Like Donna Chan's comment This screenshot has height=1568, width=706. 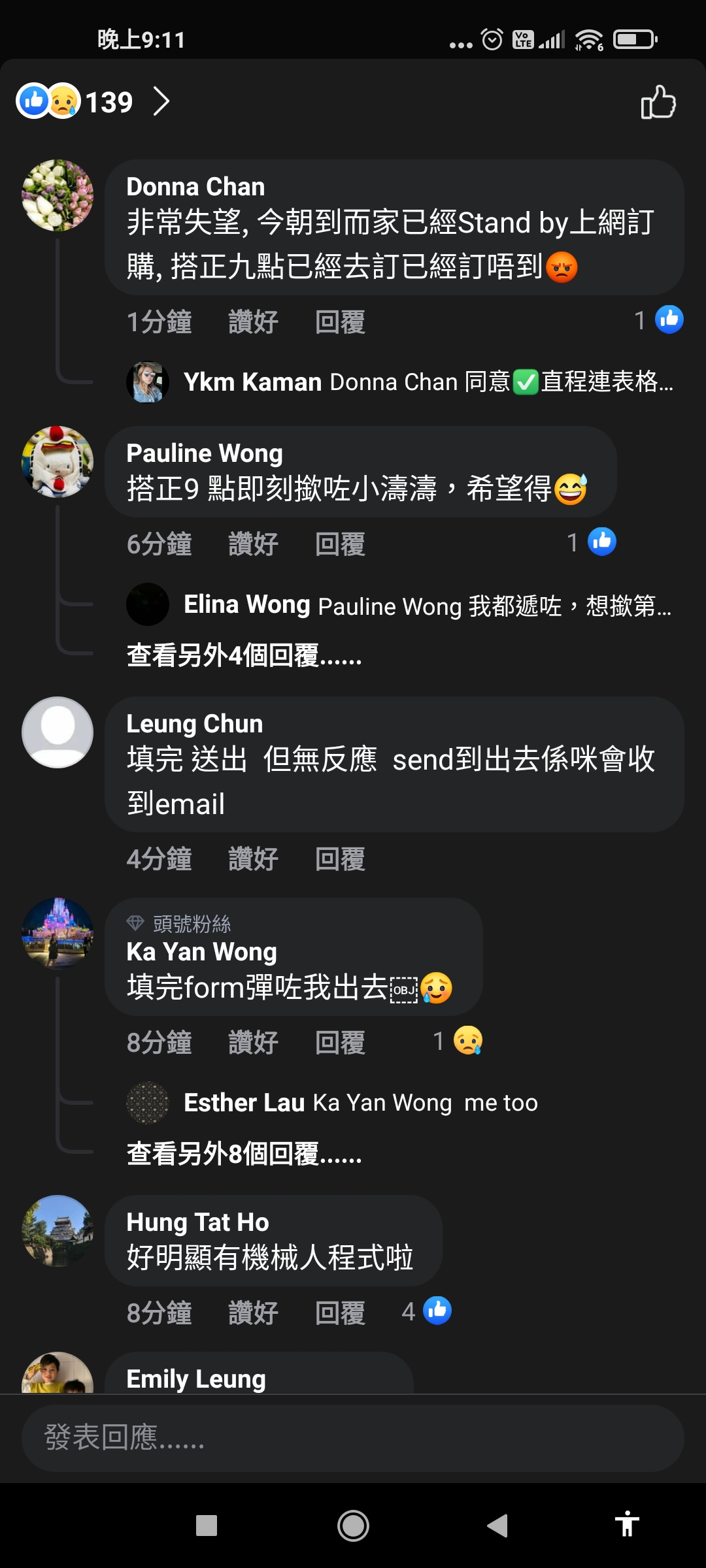pyautogui.click(x=253, y=322)
